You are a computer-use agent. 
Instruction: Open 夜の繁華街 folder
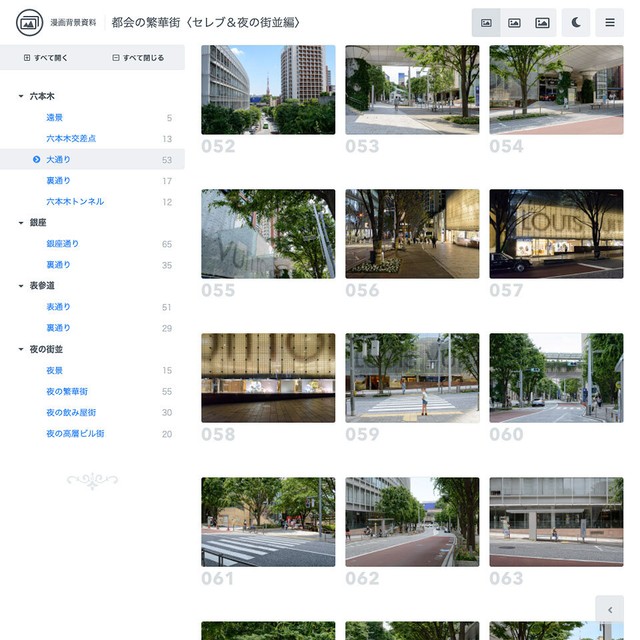click(67, 392)
